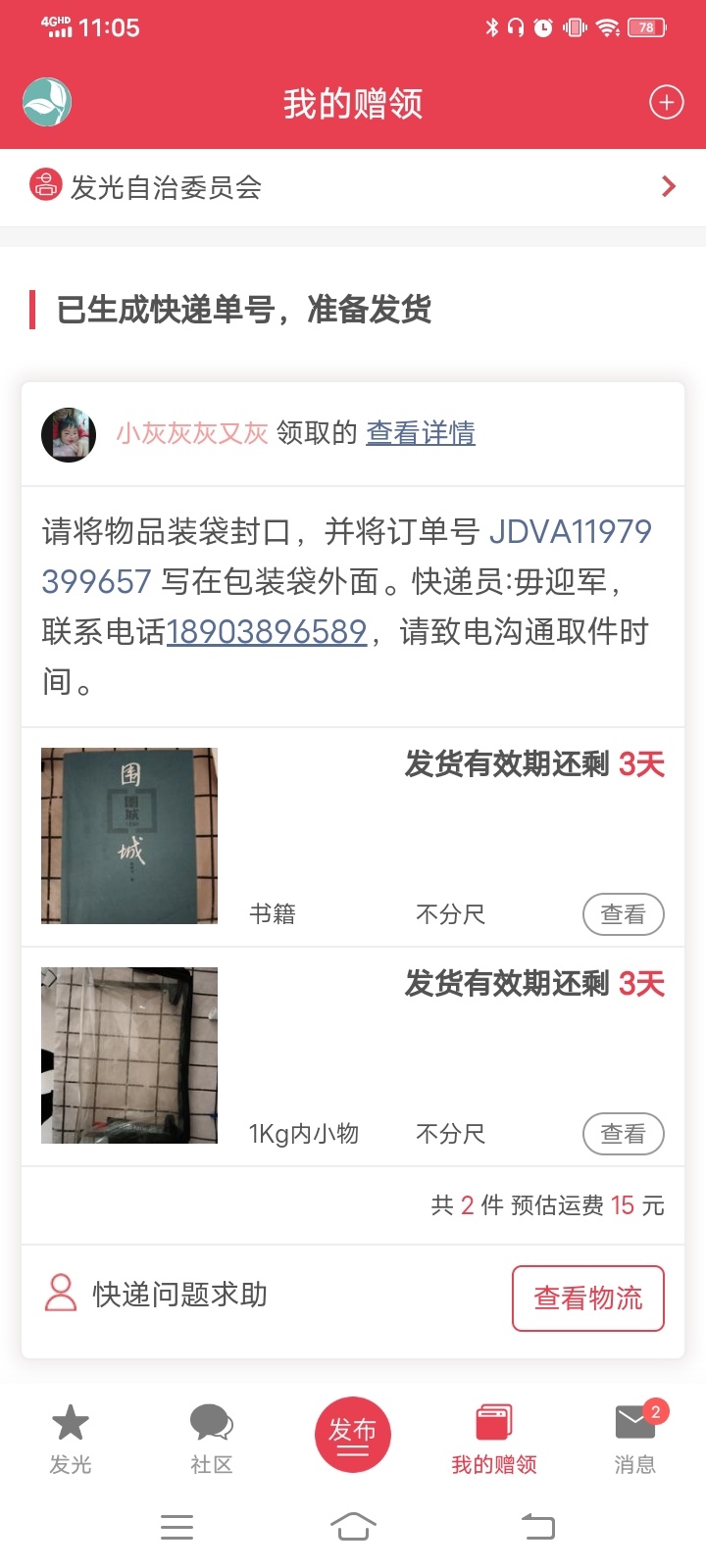The height and width of the screenshot is (1568, 706).
Task: Tap 查看物流 to track the shipment
Action: click(588, 1298)
